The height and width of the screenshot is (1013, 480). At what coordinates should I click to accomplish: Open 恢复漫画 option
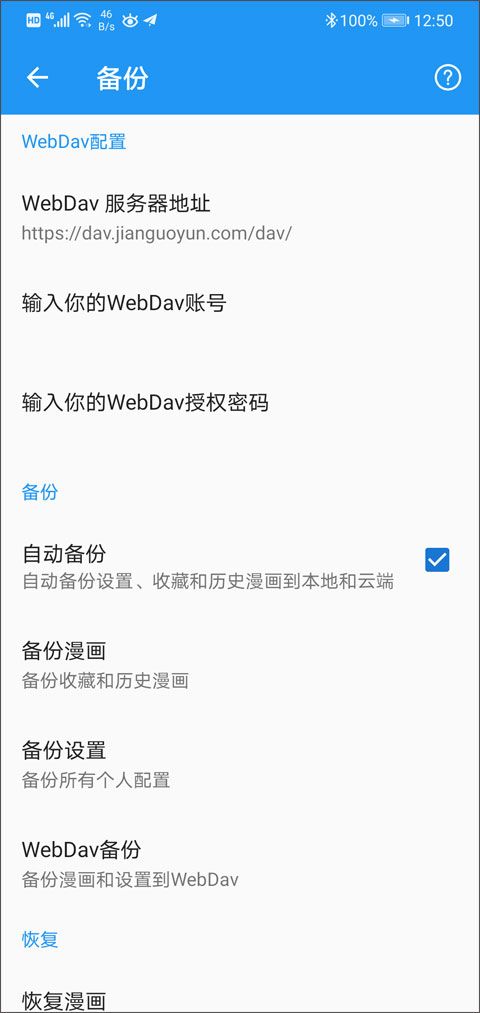click(240, 1000)
